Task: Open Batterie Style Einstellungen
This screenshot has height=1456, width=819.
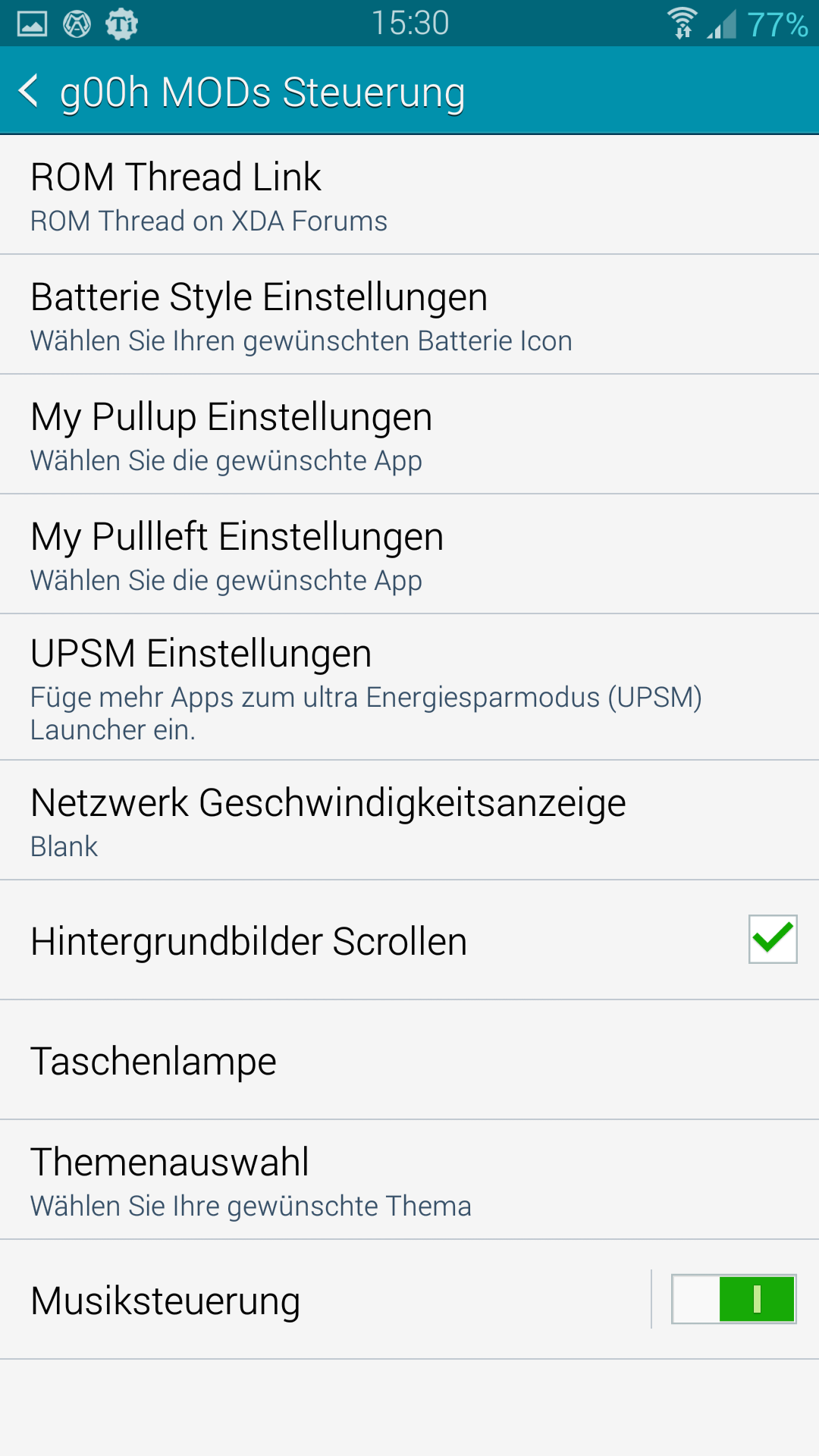Action: pos(409,315)
